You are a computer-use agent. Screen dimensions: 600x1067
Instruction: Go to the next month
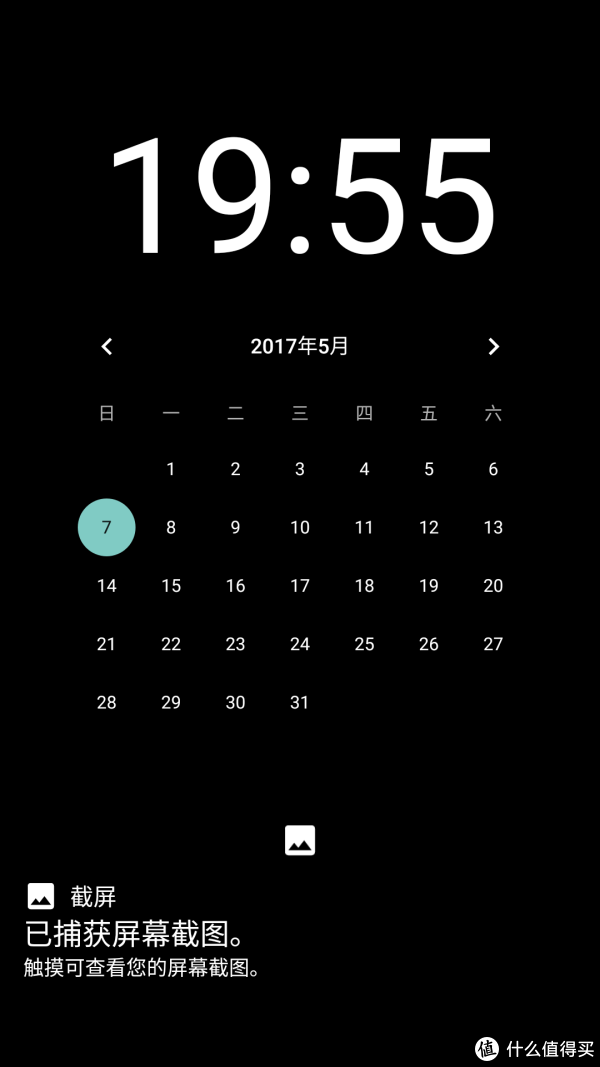coord(493,347)
